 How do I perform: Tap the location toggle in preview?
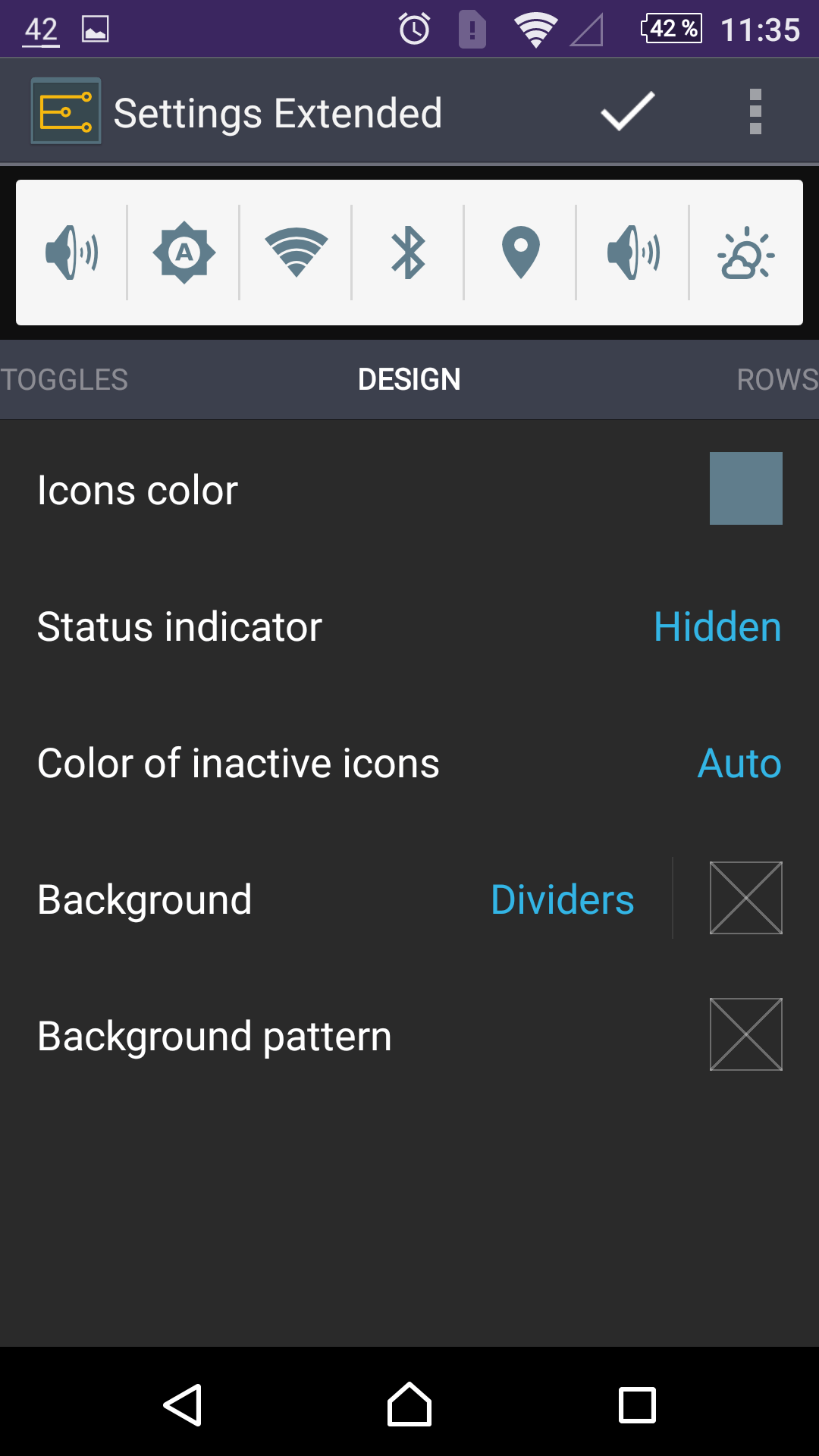(520, 253)
